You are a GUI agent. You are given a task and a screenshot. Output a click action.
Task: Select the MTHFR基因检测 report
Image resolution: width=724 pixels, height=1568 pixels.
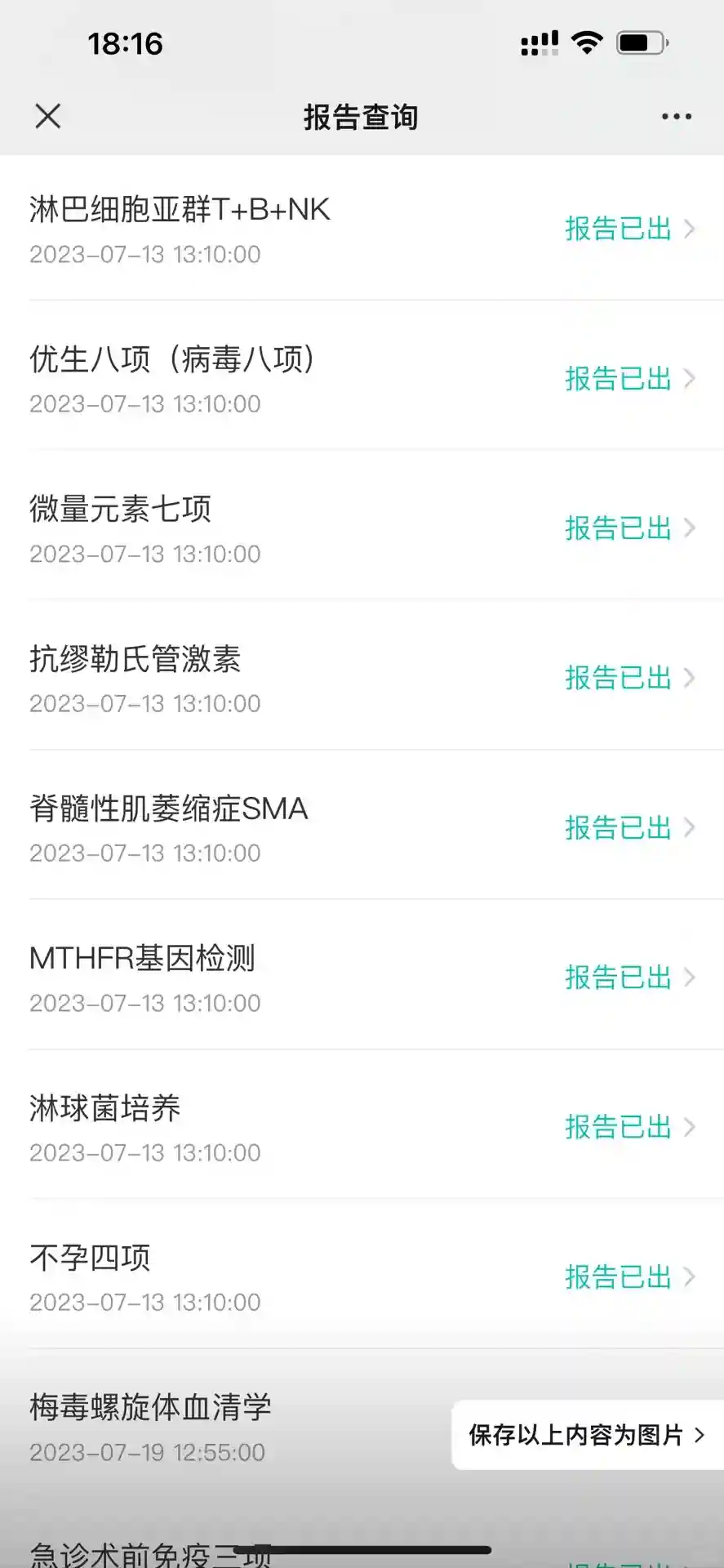coord(362,978)
